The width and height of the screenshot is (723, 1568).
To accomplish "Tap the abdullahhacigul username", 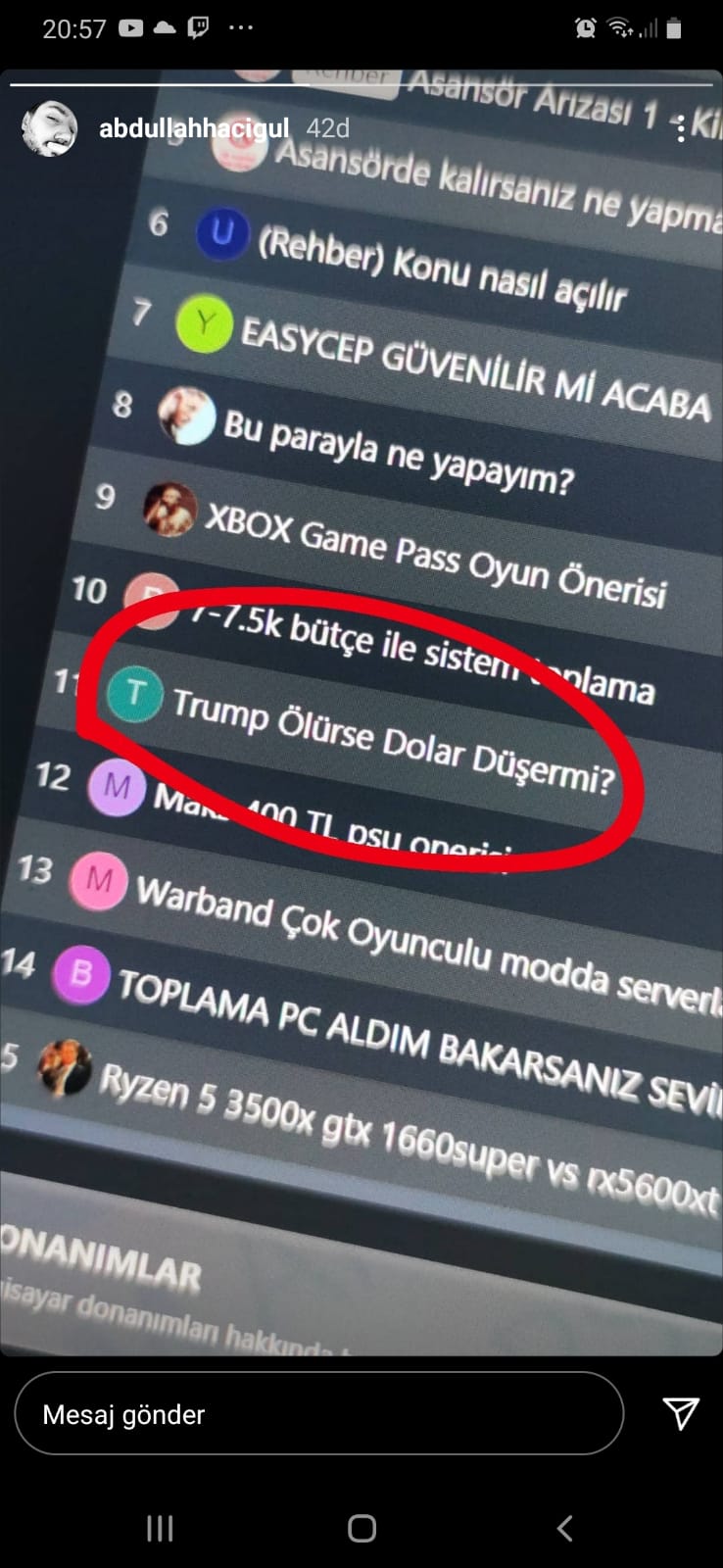I will point(193,128).
